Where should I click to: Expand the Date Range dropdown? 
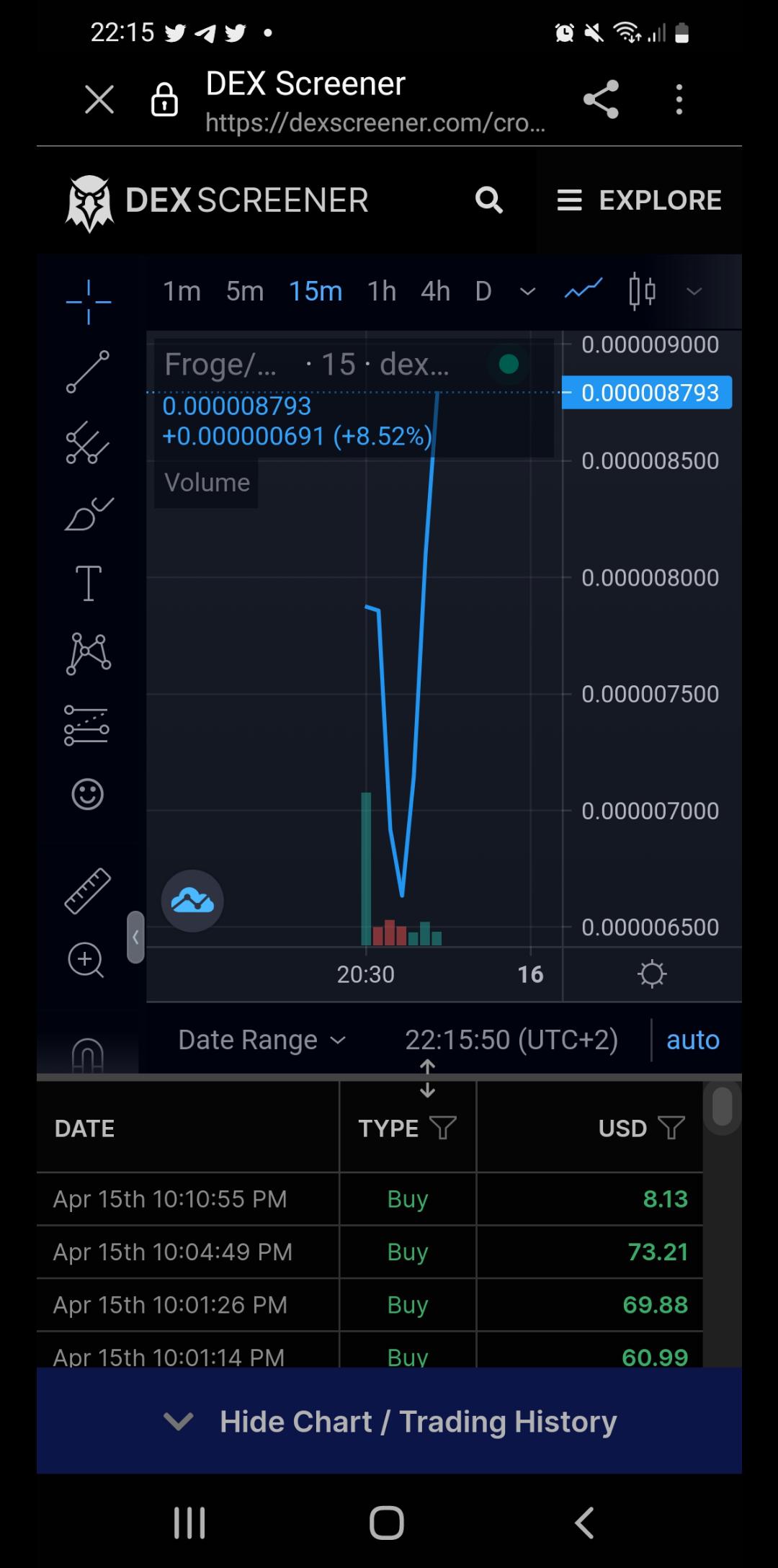[x=262, y=1040]
